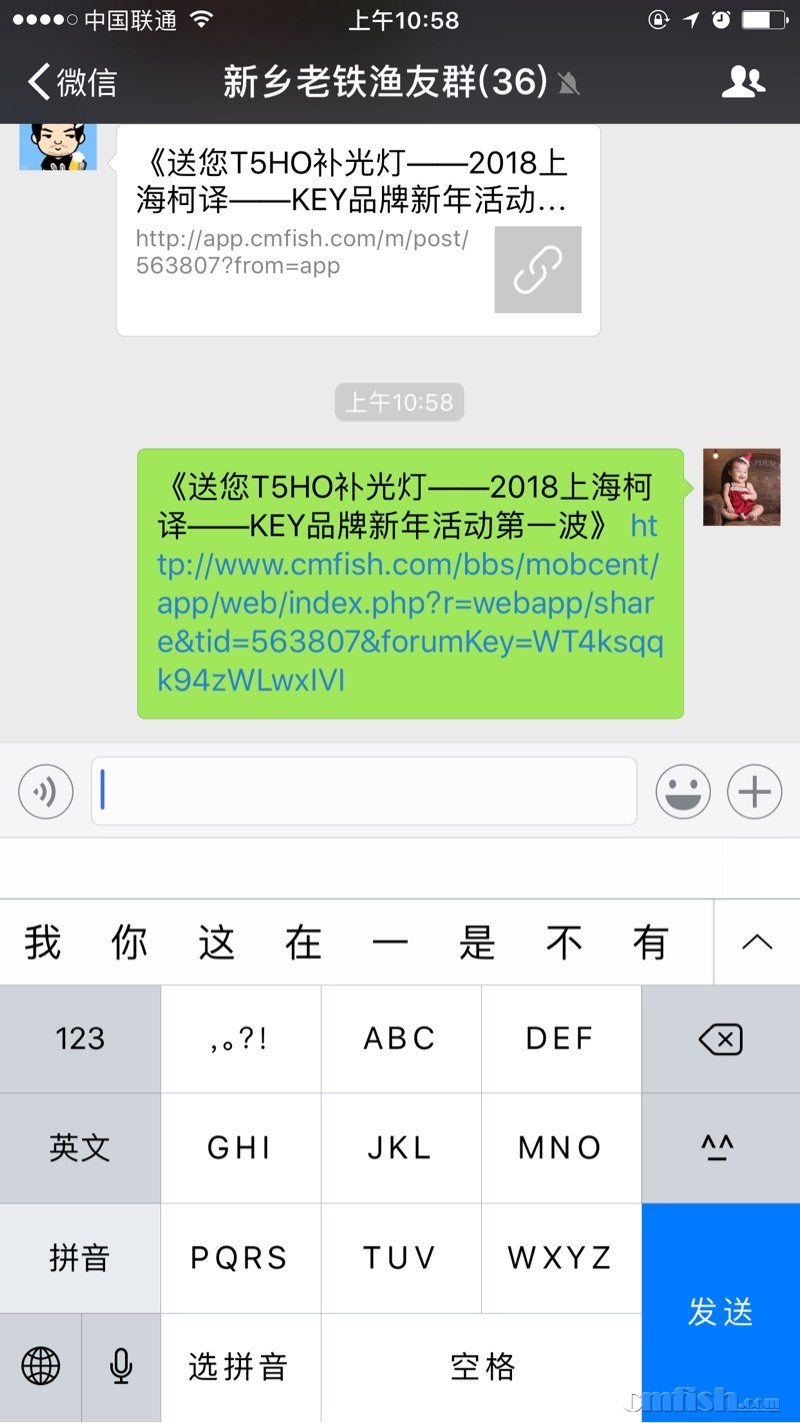
Task: Focus the message text field
Action: 364,792
